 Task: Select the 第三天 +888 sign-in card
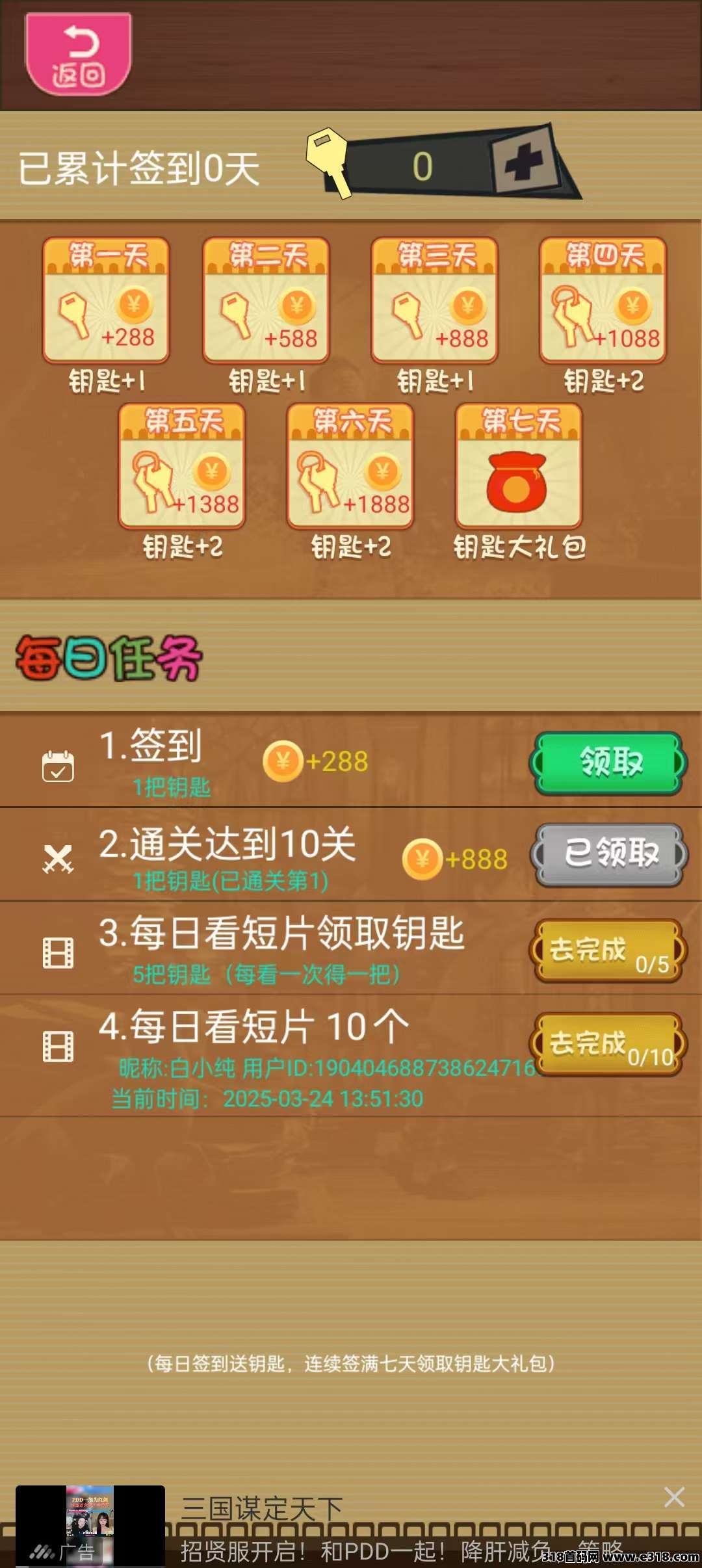[434, 300]
